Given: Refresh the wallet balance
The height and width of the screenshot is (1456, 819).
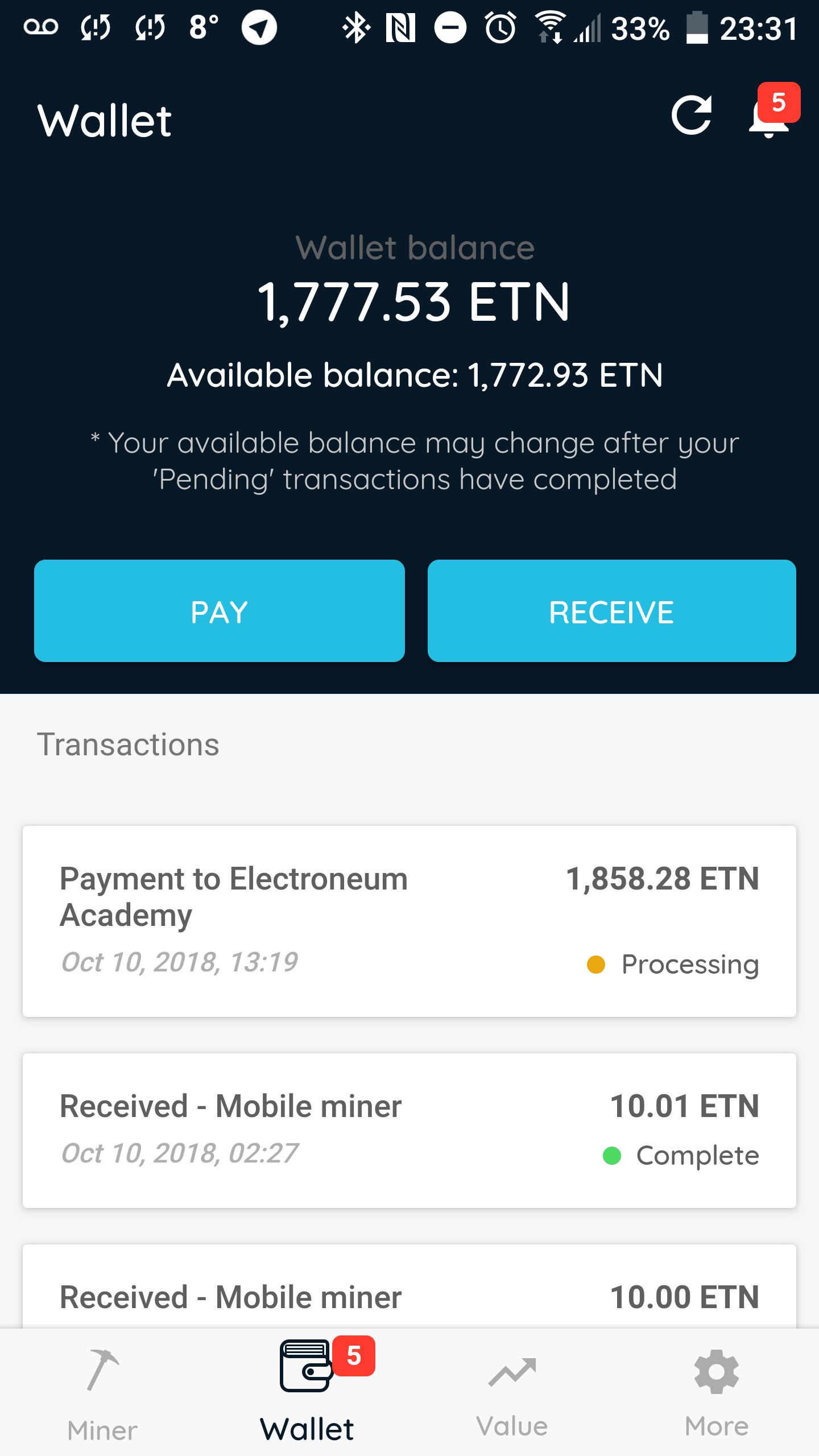Looking at the screenshot, I should [691, 115].
